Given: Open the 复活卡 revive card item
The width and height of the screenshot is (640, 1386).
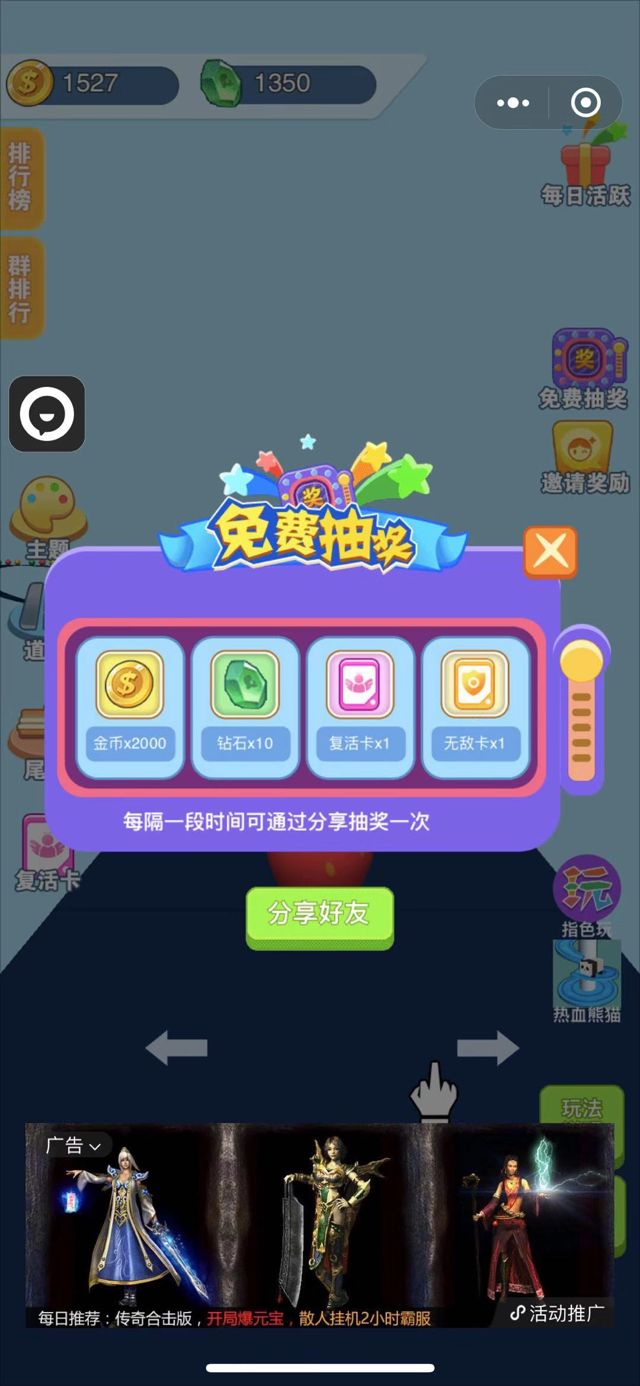Looking at the screenshot, I should coord(45,852).
